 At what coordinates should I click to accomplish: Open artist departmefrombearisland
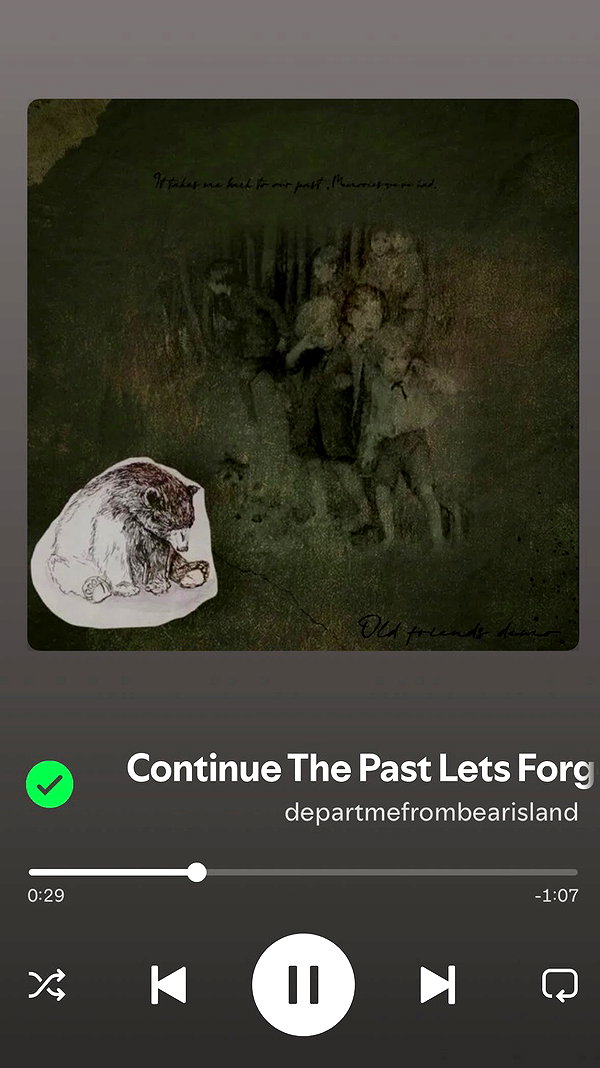431,812
